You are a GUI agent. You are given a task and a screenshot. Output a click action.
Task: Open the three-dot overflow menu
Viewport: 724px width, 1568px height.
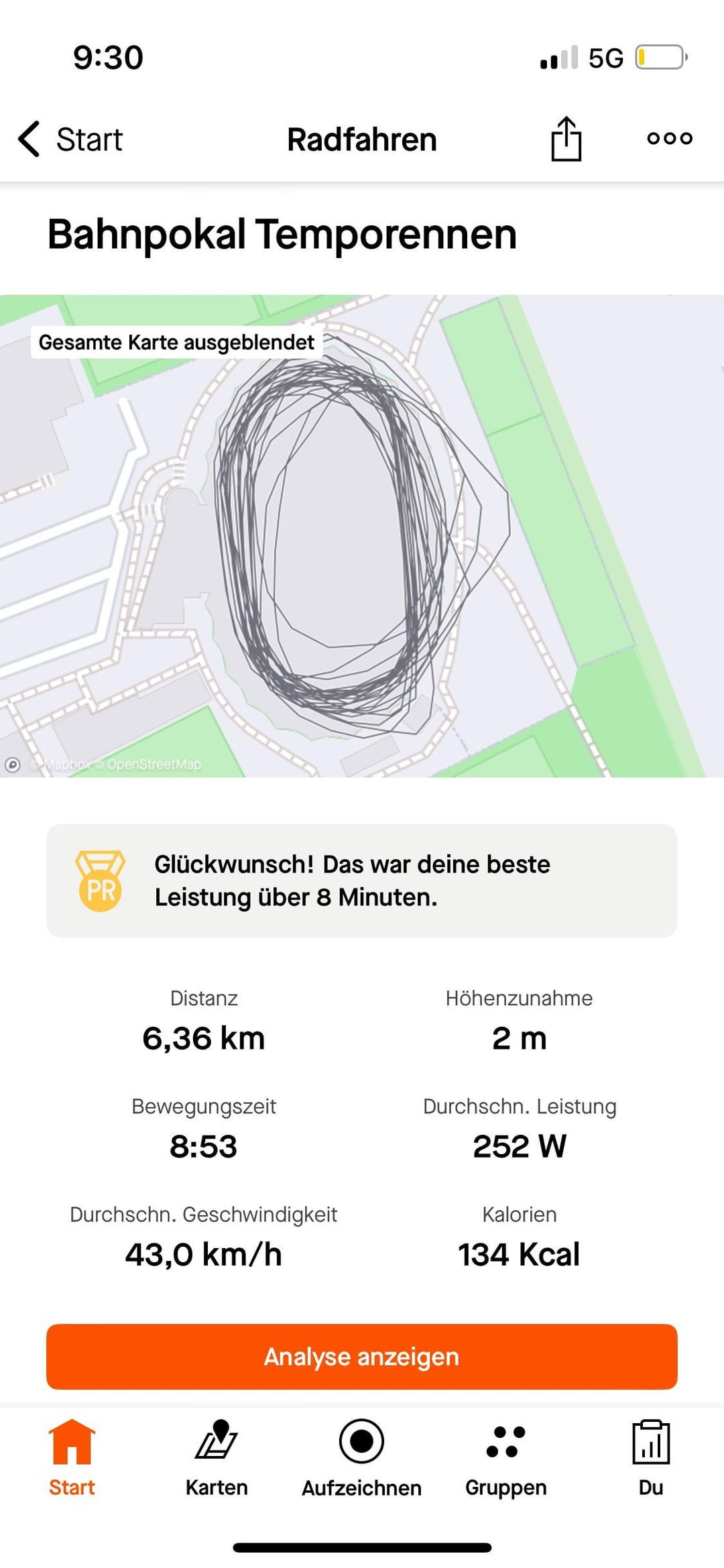pos(669,139)
